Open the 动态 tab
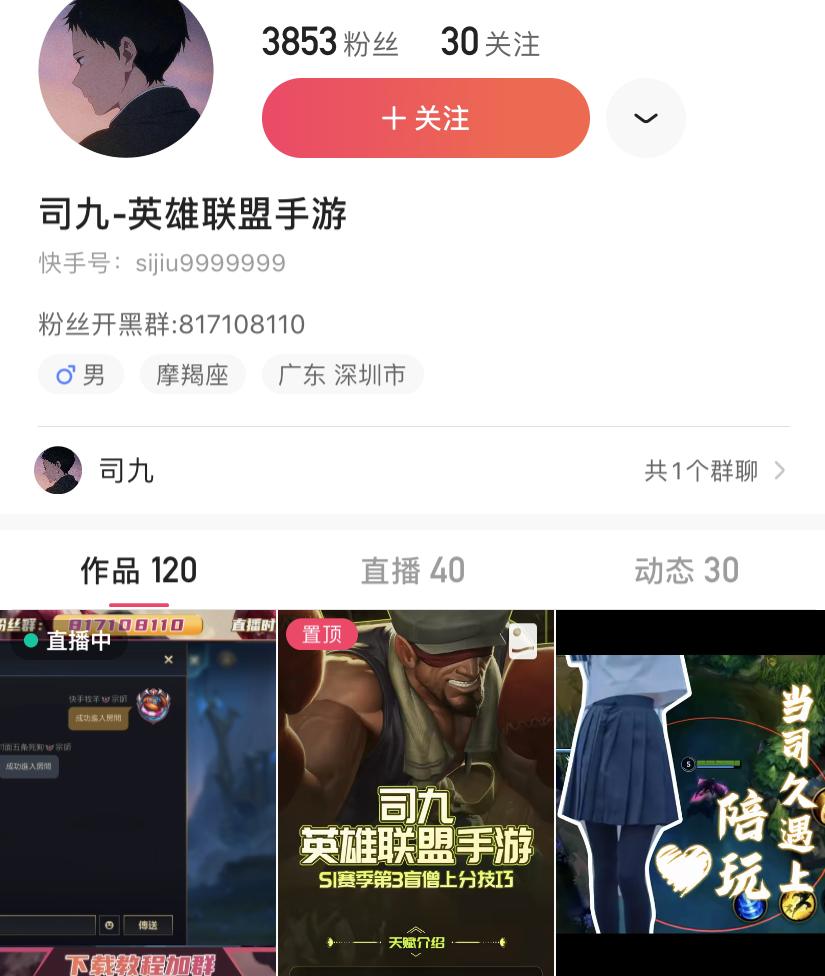The height and width of the screenshot is (976, 825). tap(686, 570)
